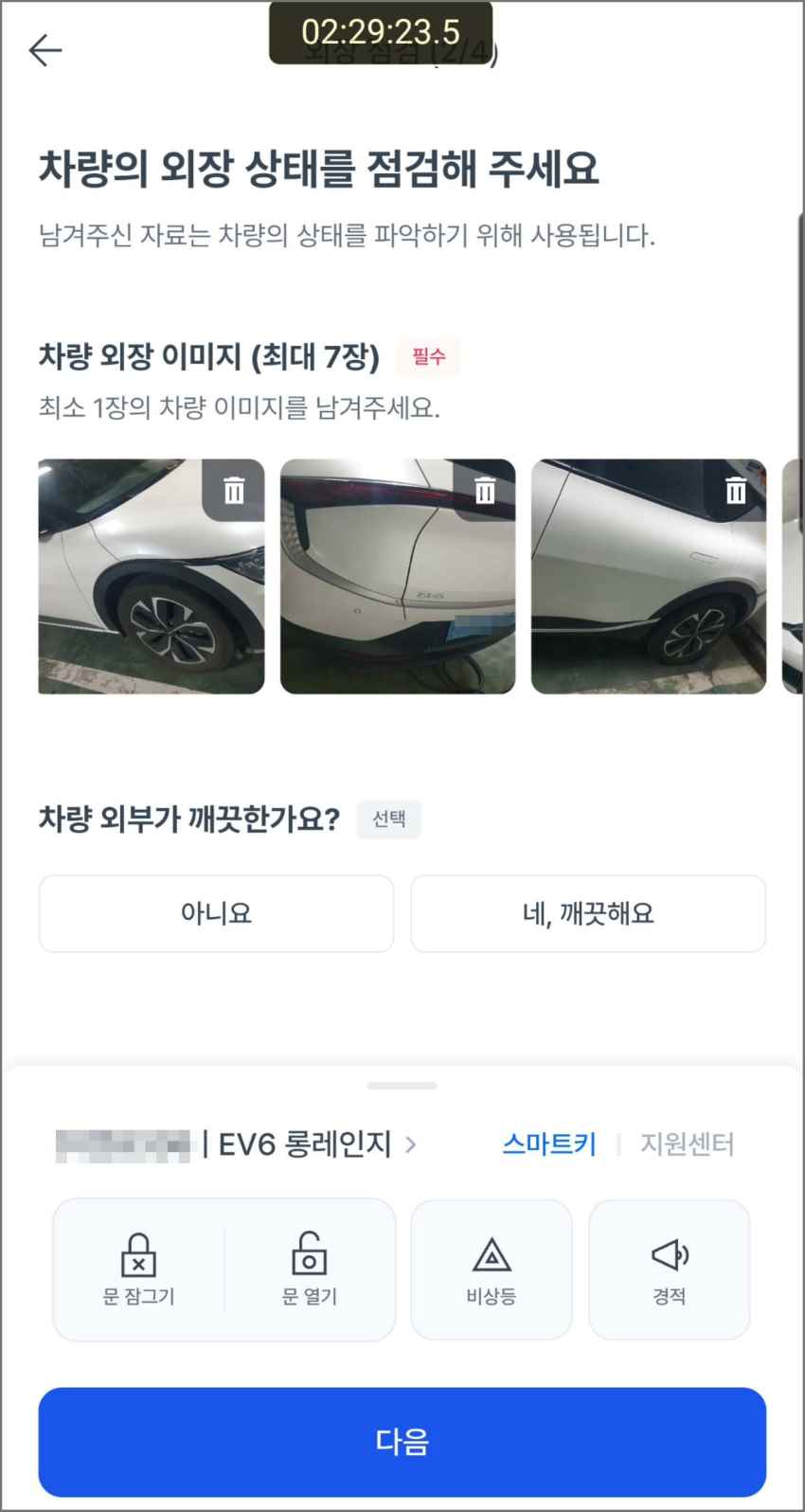805x1512 pixels.
Task: Tap the 필수 requirement badge
Action: [x=426, y=356]
